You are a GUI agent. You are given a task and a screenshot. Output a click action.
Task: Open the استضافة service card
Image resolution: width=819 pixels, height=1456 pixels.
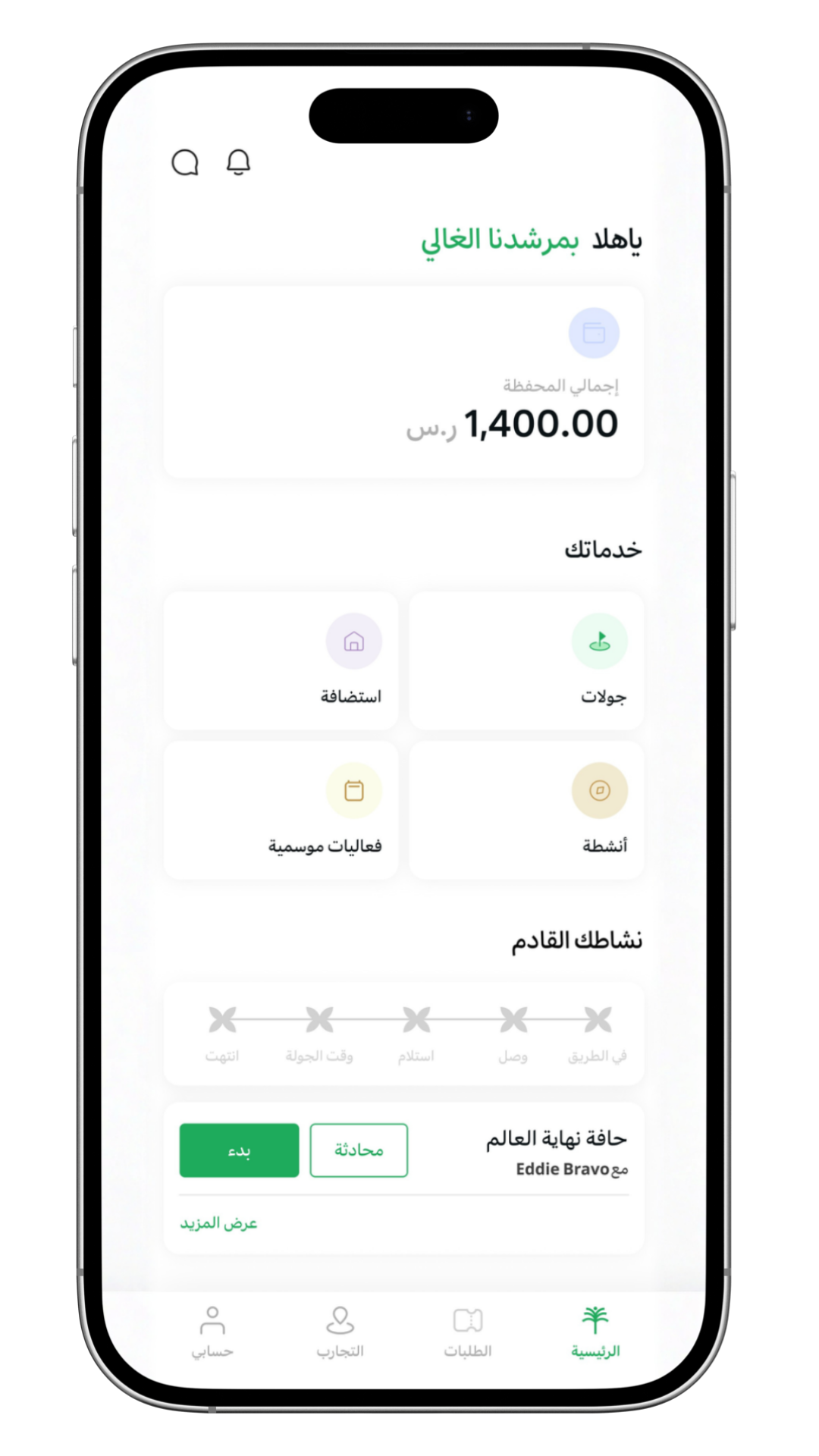(281, 661)
